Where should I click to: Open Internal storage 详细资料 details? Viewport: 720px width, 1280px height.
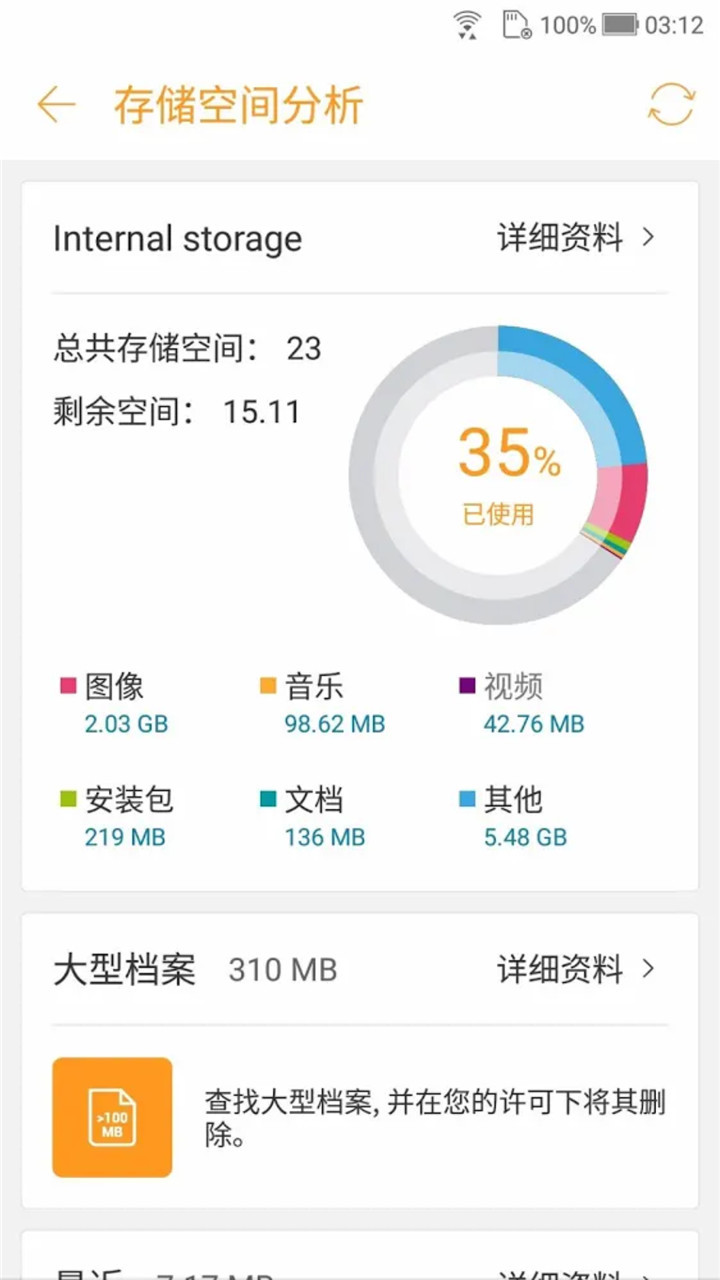point(576,238)
